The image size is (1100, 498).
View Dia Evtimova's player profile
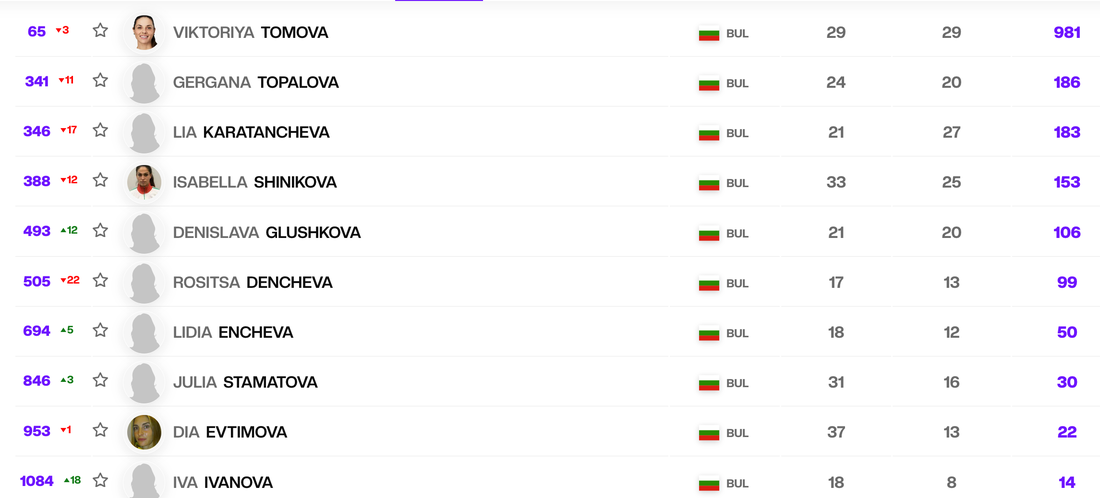click(x=230, y=432)
